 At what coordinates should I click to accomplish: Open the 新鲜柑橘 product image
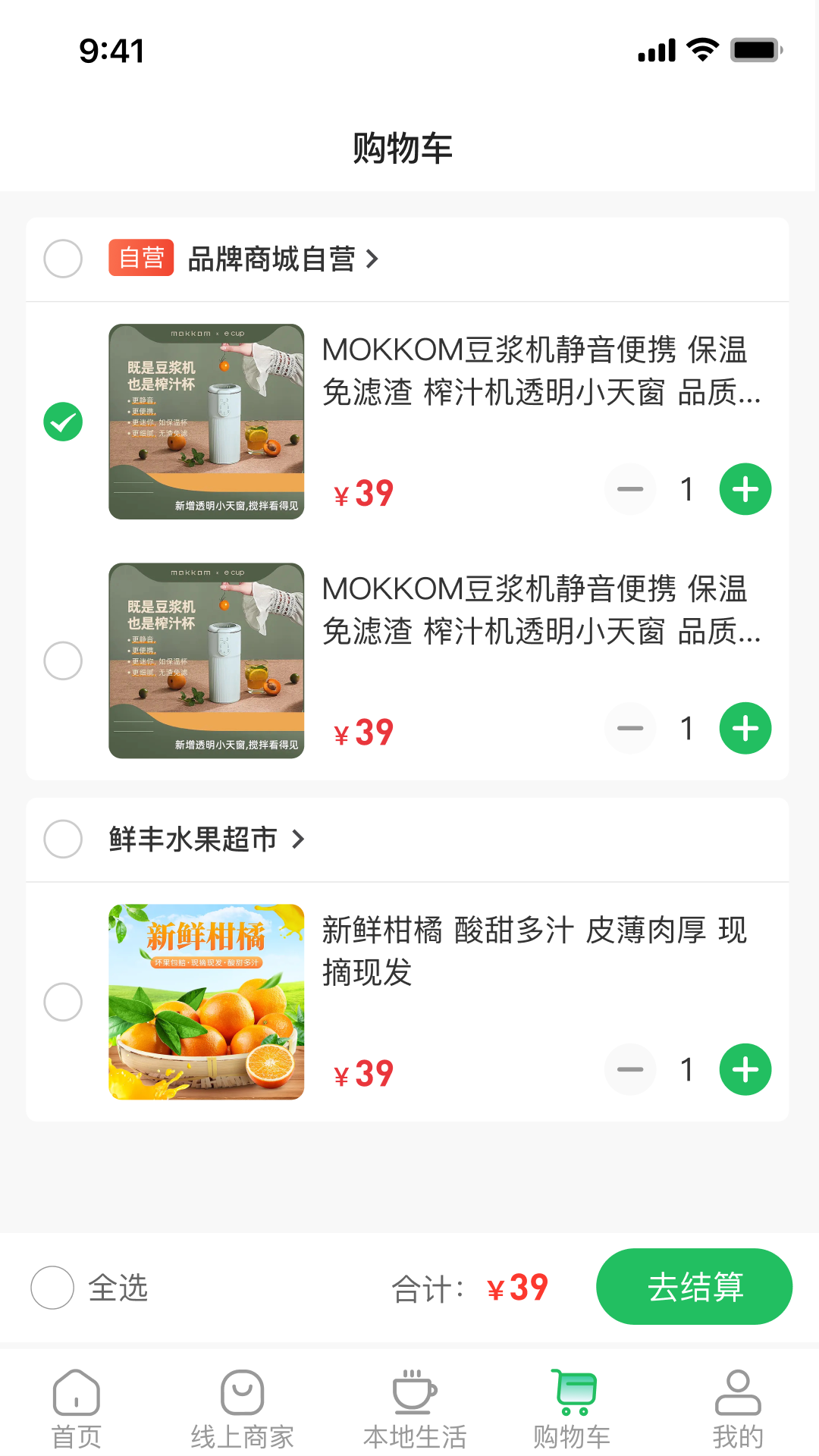206,1002
